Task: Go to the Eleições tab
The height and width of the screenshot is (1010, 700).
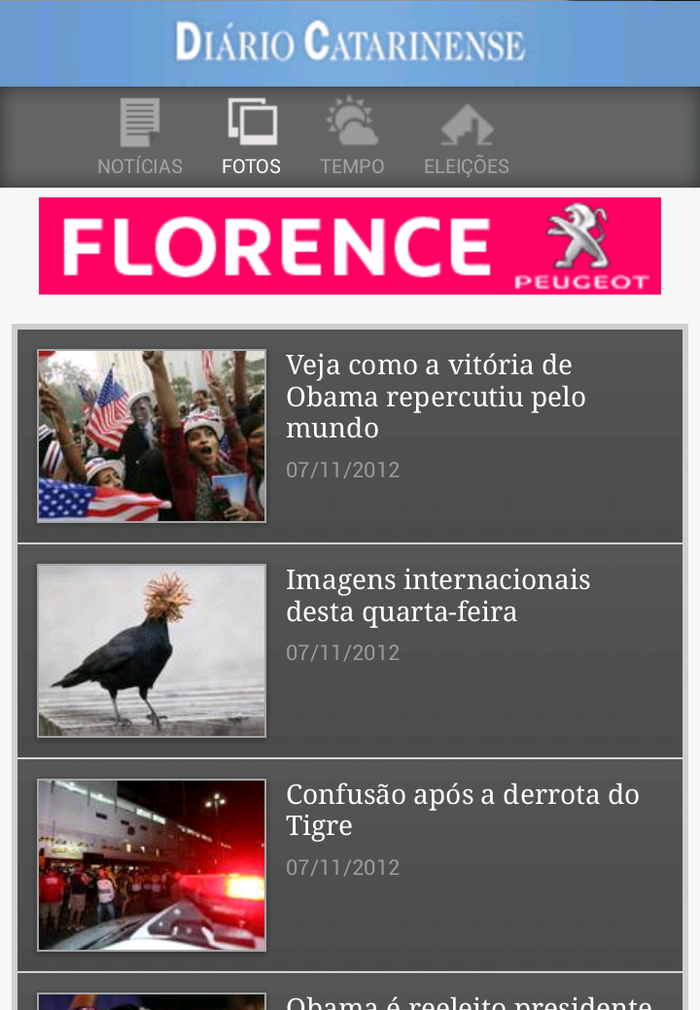Action: point(466,137)
